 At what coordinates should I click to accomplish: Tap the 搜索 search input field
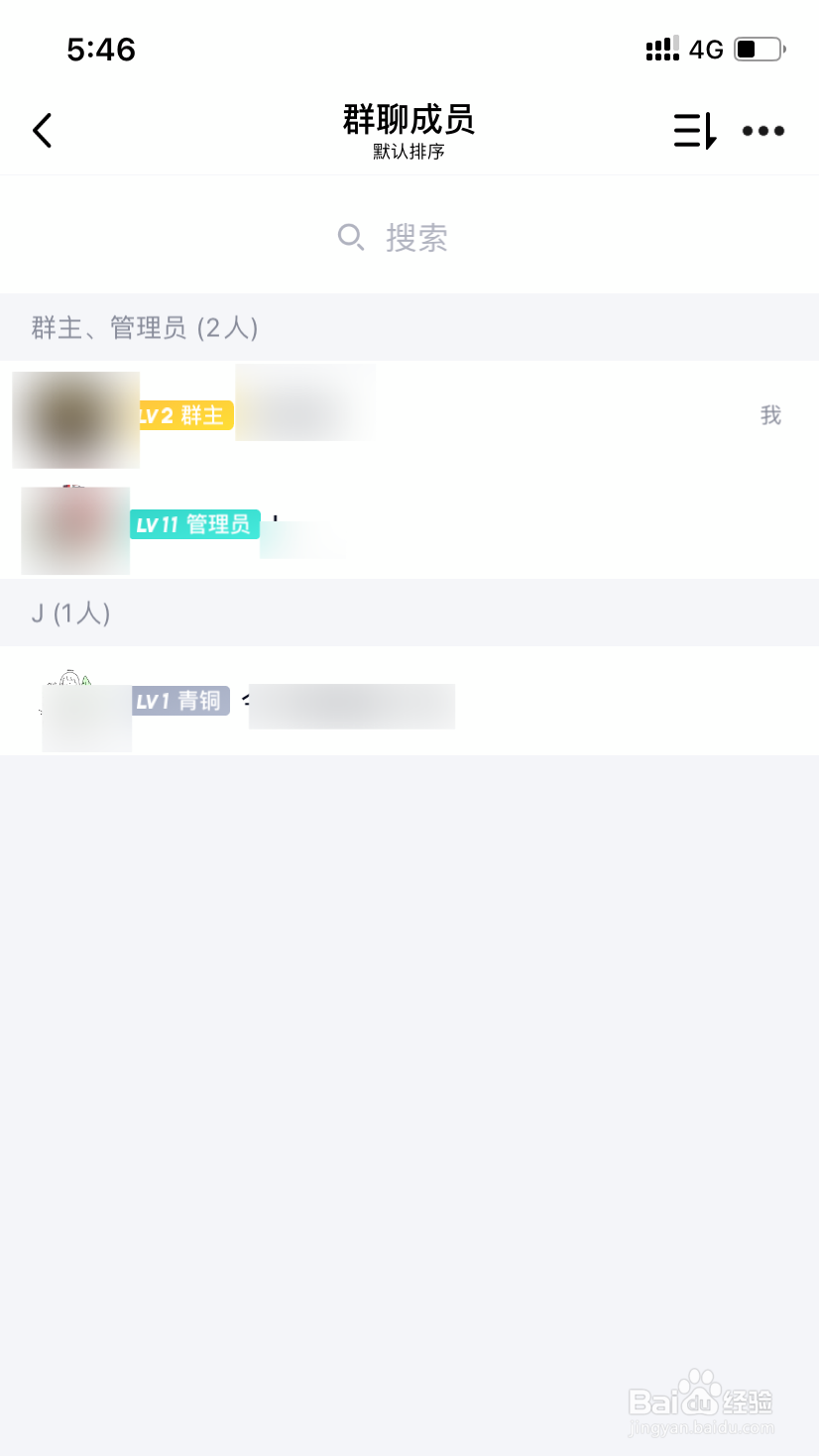[416, 237]
